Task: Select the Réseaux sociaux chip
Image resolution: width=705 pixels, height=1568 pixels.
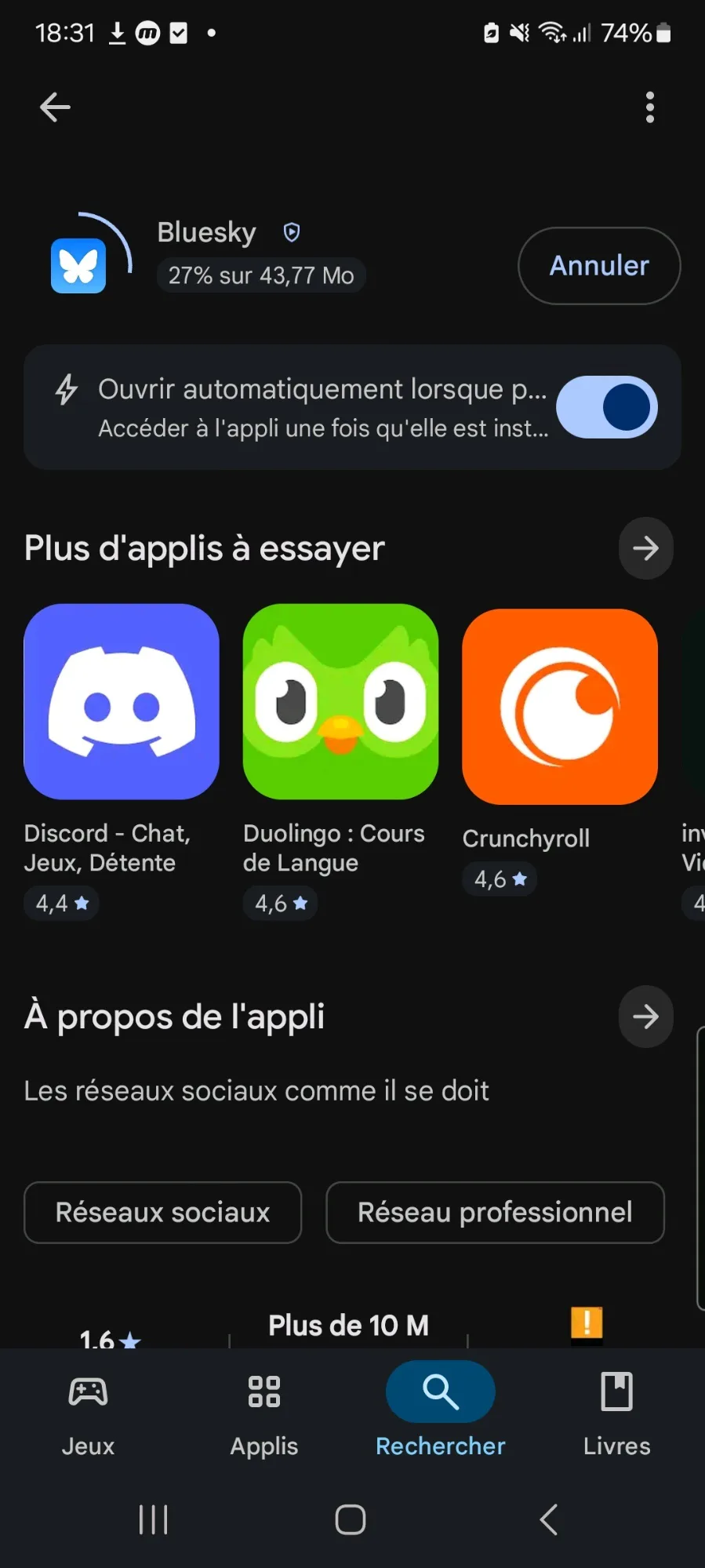Action: pos(163,1213)
